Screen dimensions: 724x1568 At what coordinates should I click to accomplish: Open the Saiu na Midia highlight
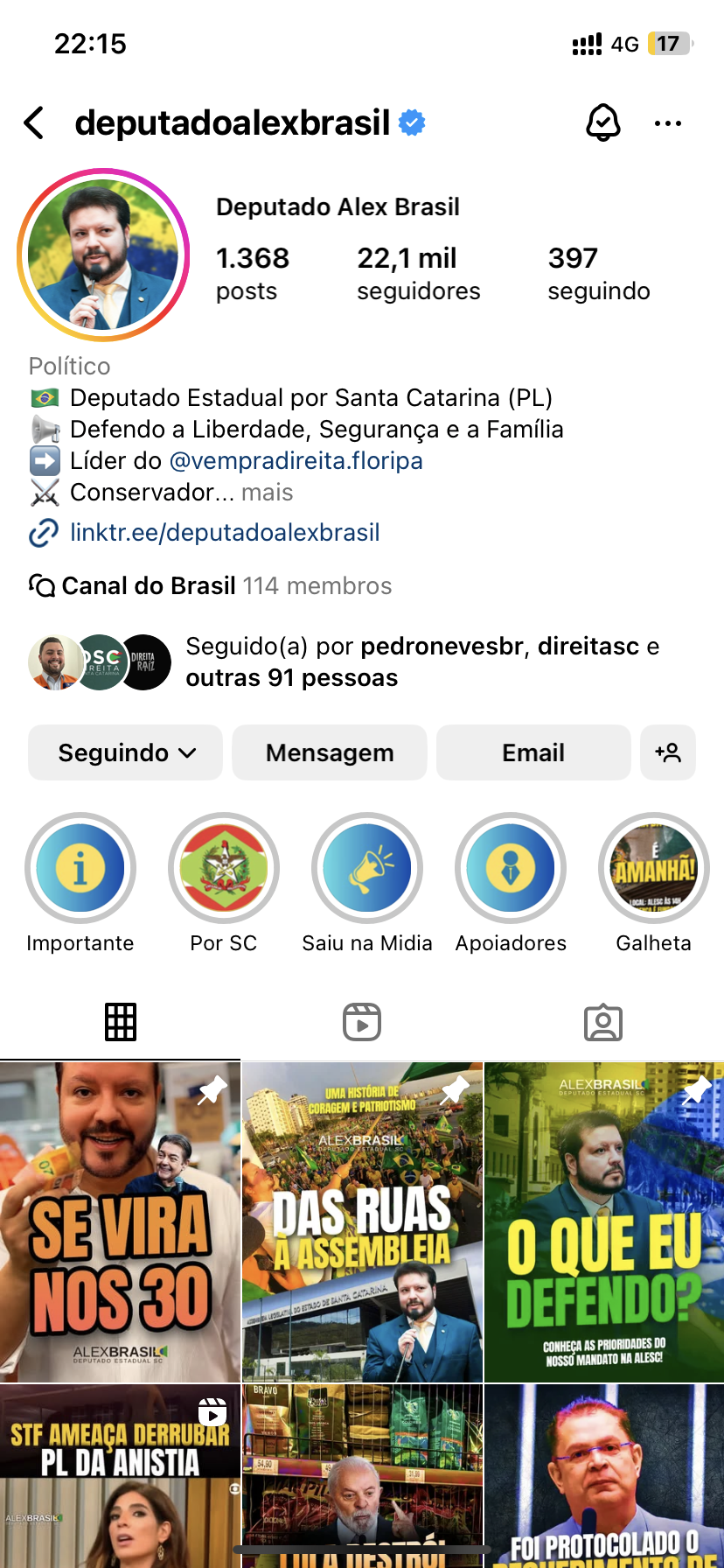(367, 869)
